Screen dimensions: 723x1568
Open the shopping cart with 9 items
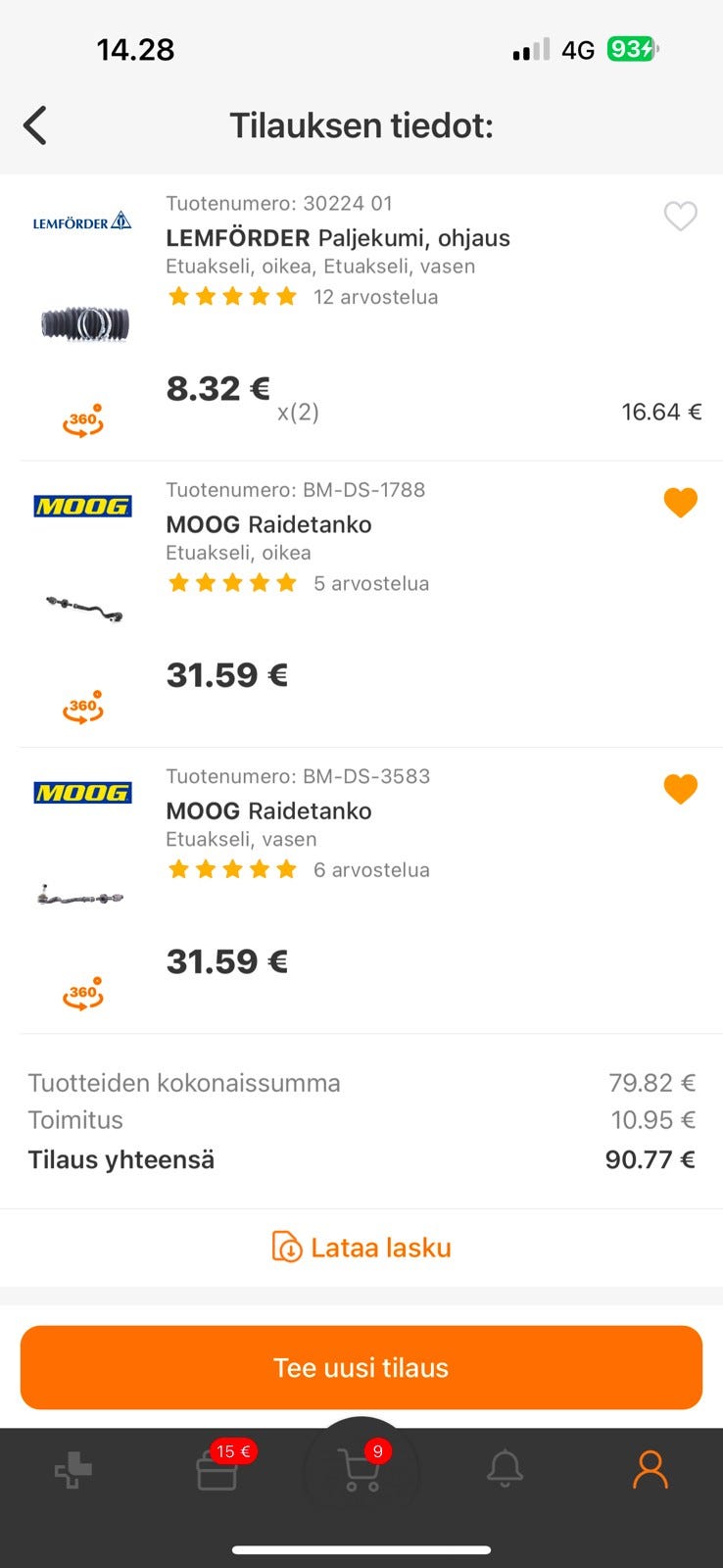361,1470
